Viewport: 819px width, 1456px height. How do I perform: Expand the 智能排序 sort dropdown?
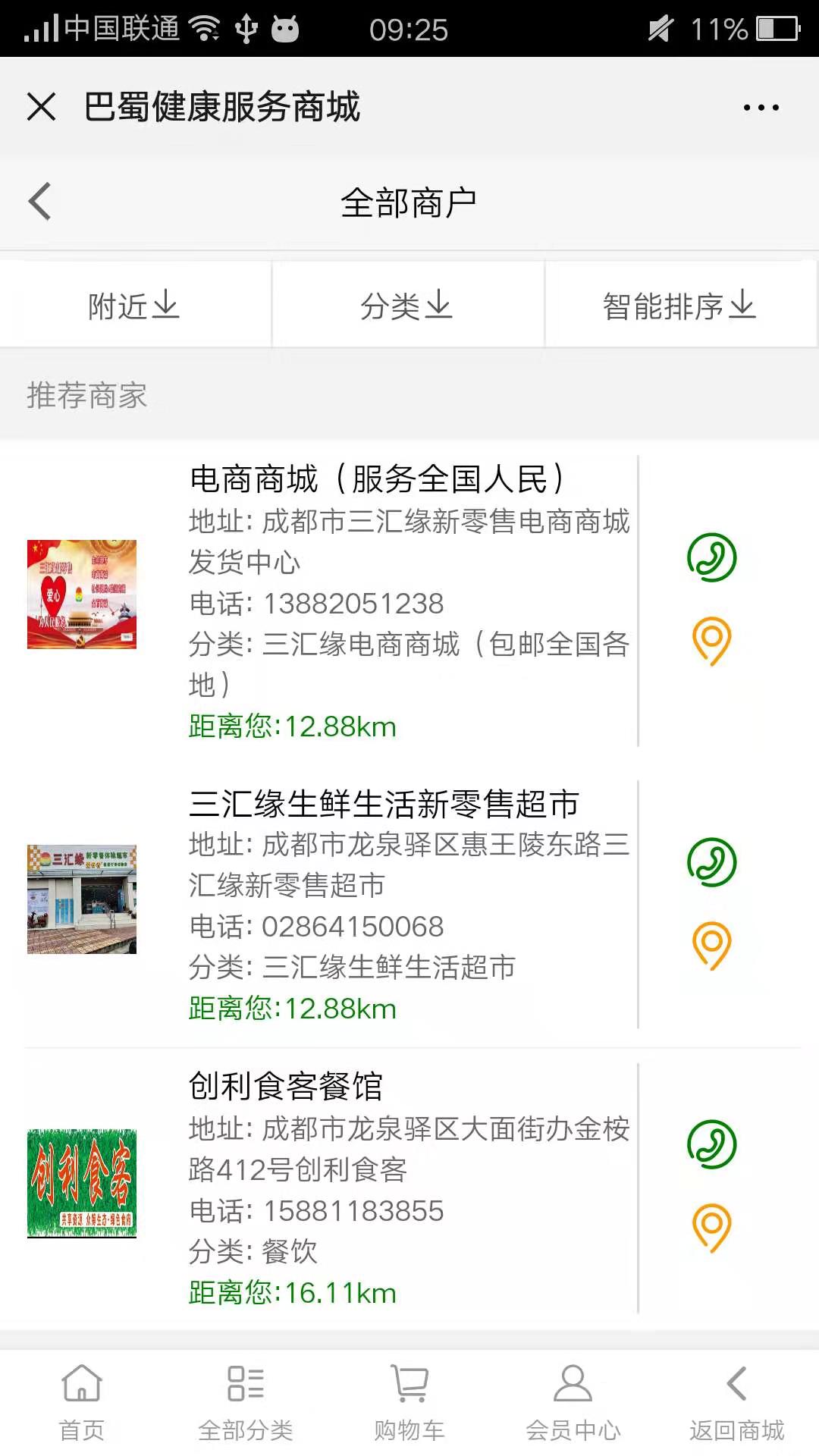pos(680,305)
